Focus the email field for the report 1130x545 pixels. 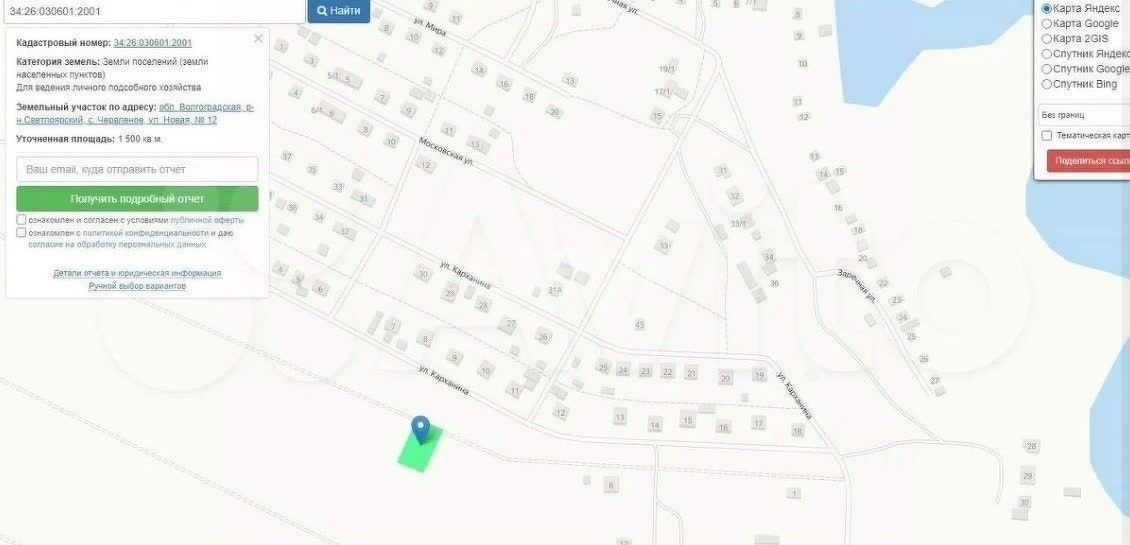137,169
